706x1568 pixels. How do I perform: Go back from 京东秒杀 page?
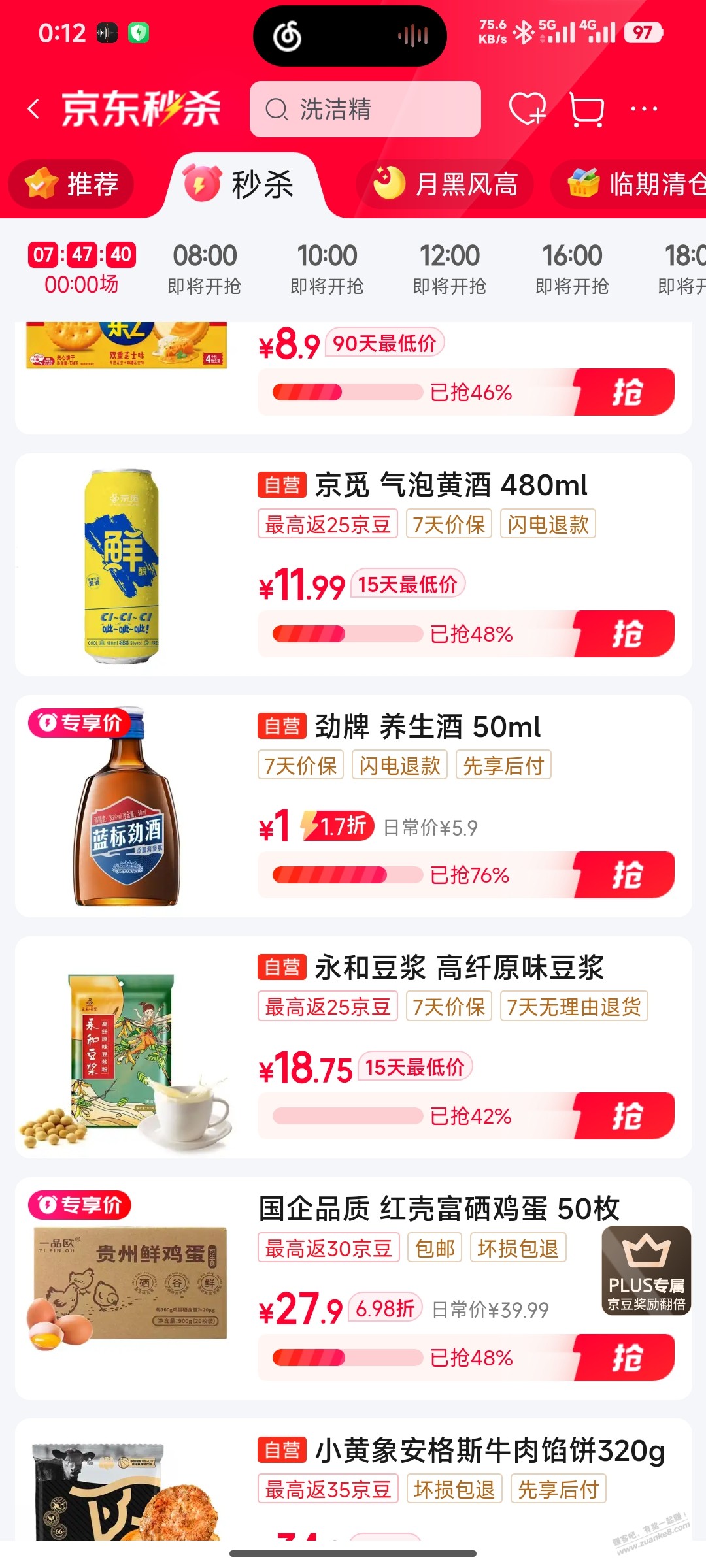[34, 109]
